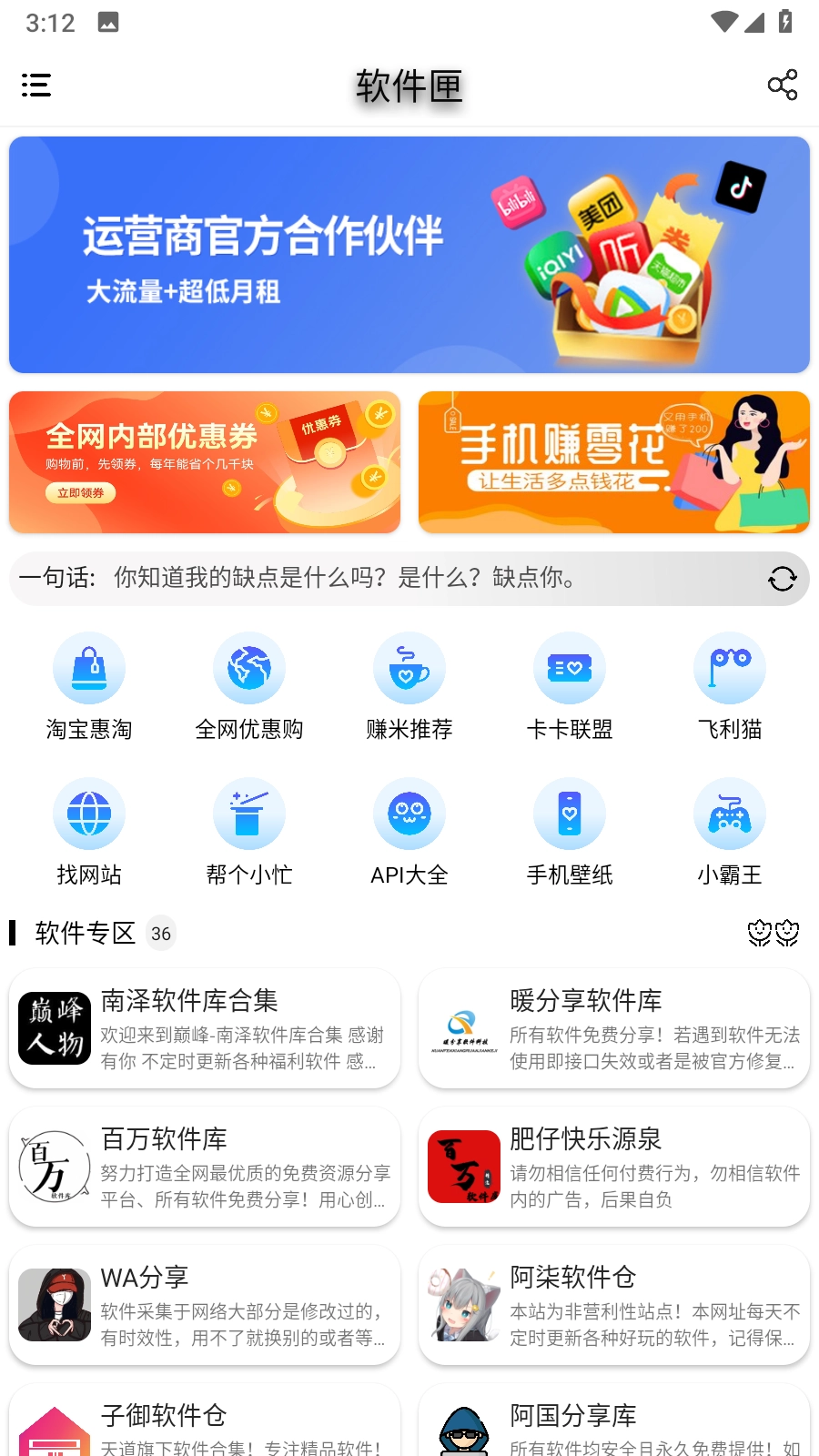Open 全网优惠购 globe icon
Viewport: 819px width, 1456px height.
coord(248,668)
